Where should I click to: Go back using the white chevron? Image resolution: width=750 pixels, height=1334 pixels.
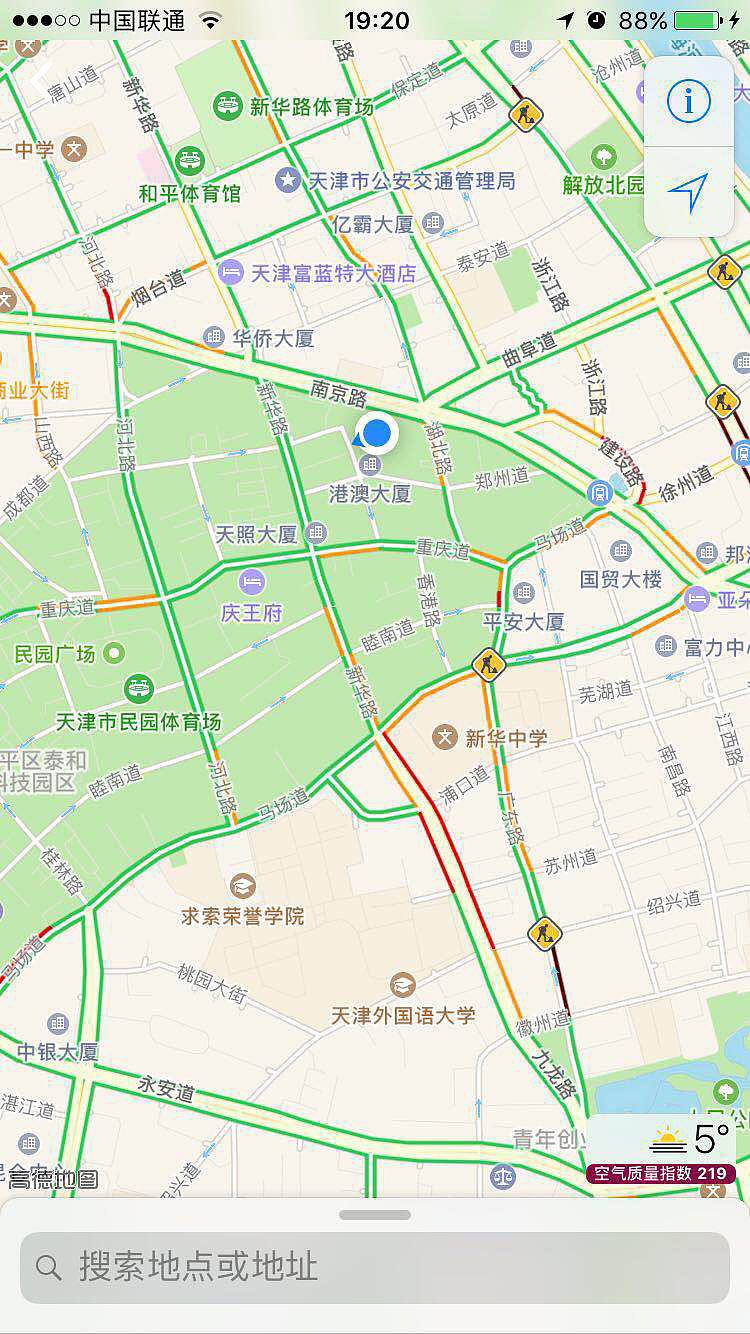[x=41, y=76]
